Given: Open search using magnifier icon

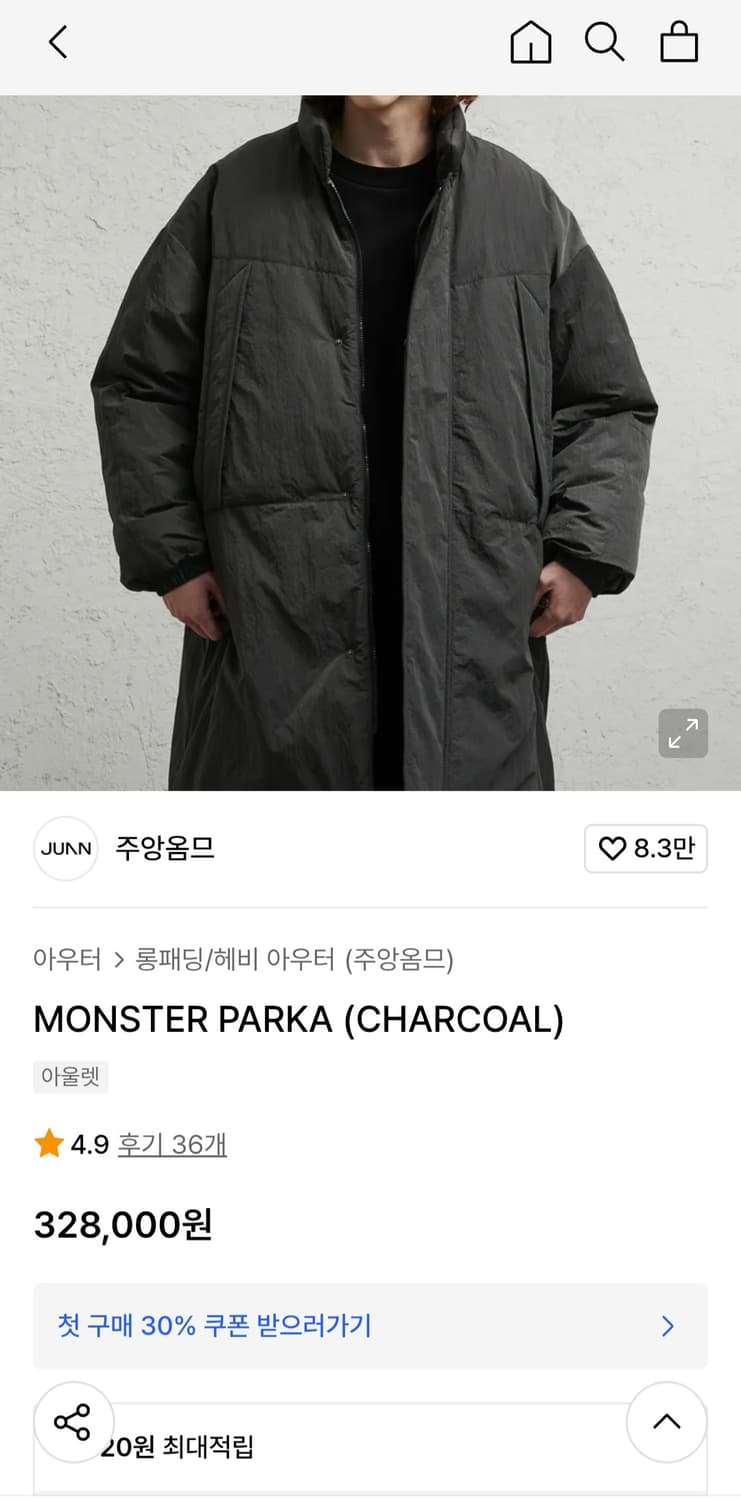Looking at the screenshot, I should click(x=605, y=43).
